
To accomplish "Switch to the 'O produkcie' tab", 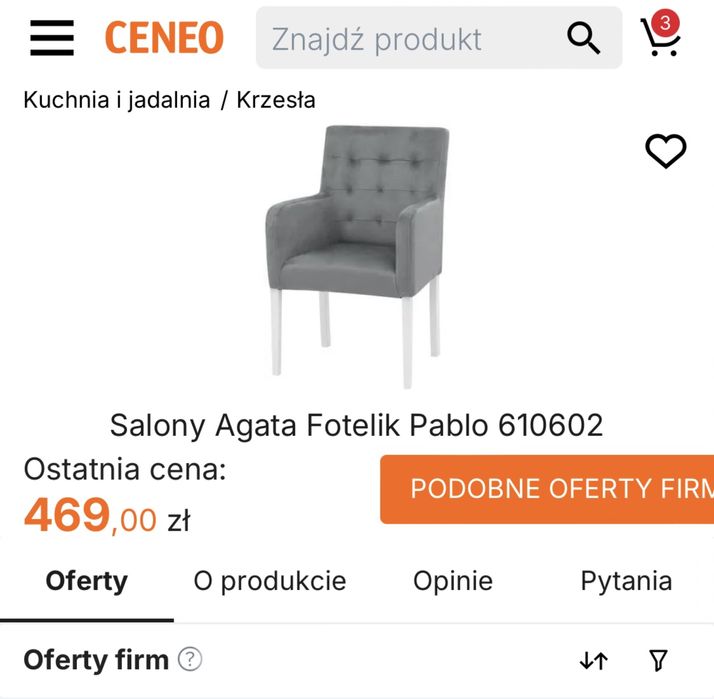I will [270, 581].
